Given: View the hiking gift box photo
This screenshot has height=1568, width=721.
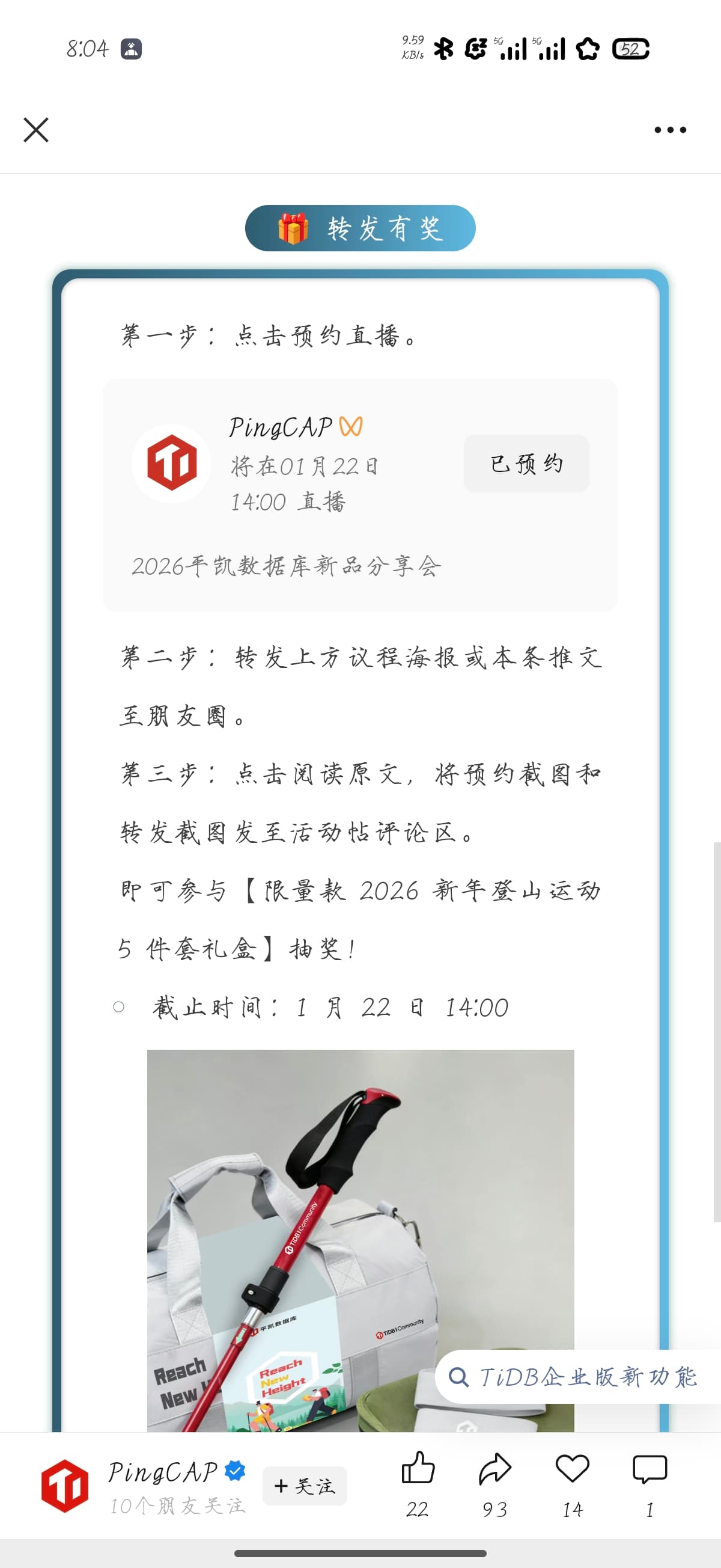Looking at the screenshot, I should coord(360,1236).
